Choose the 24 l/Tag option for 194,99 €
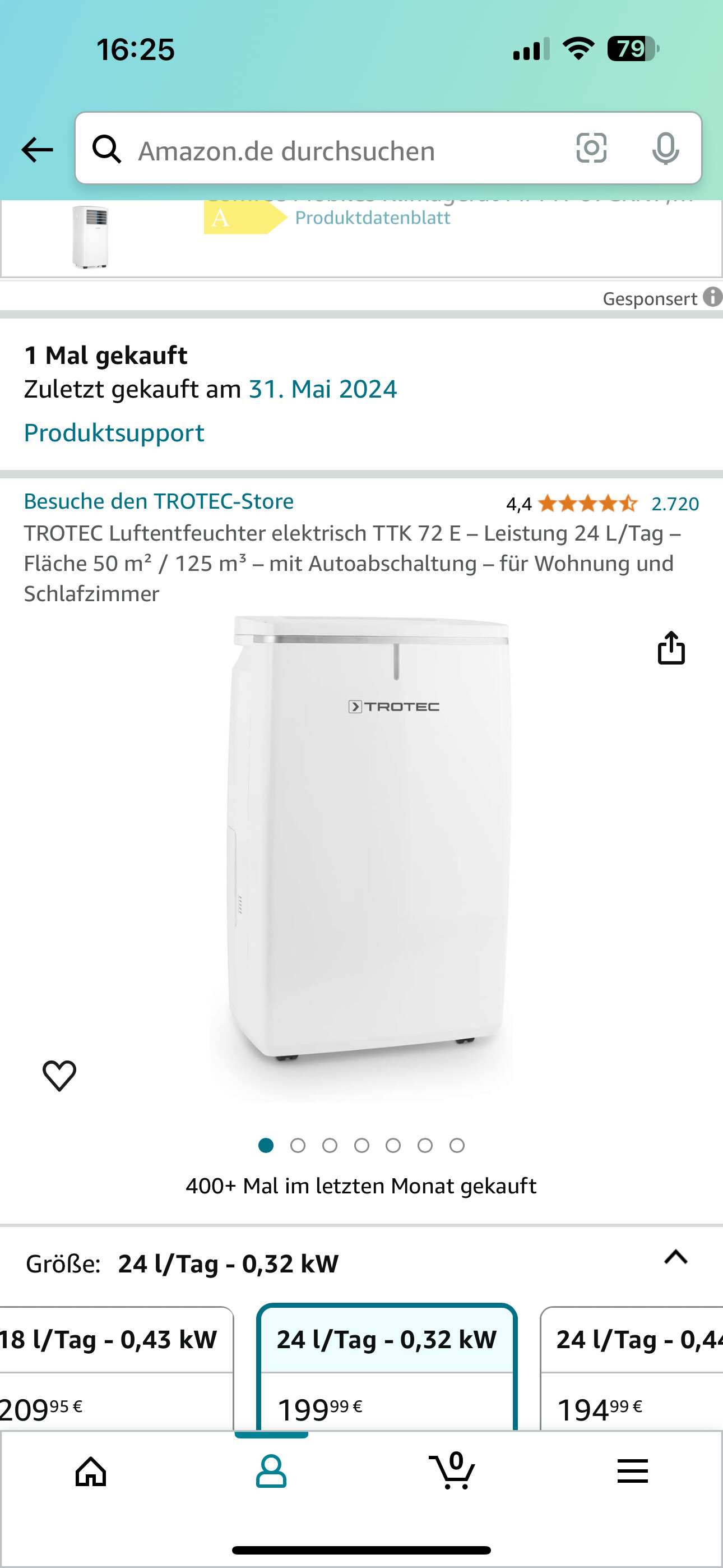The width and height of the screenshot is (723, 1568). pyautogui.click(x=633, y=1369)
